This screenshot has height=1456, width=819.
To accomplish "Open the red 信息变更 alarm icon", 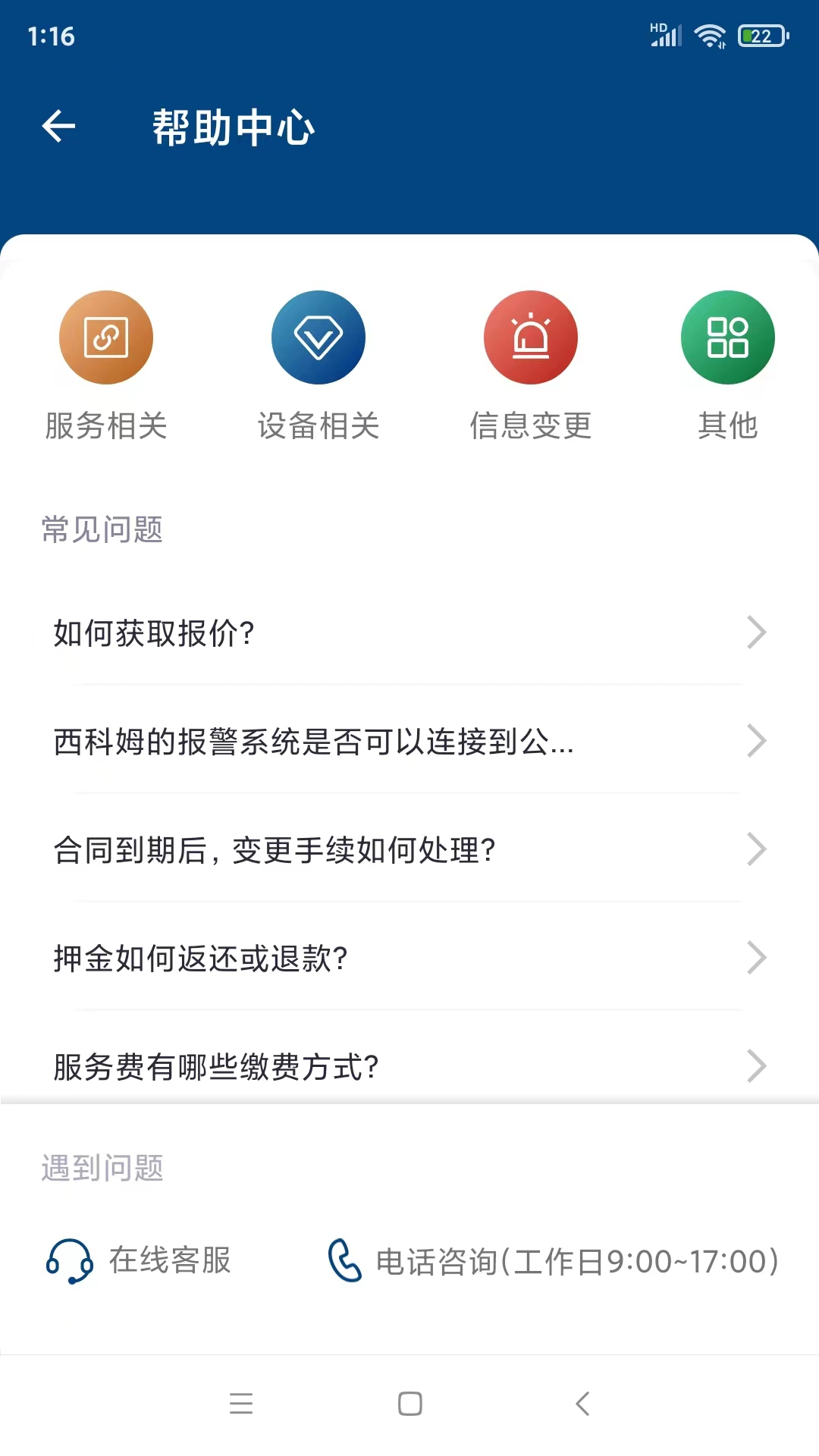I will click(530, 337).
